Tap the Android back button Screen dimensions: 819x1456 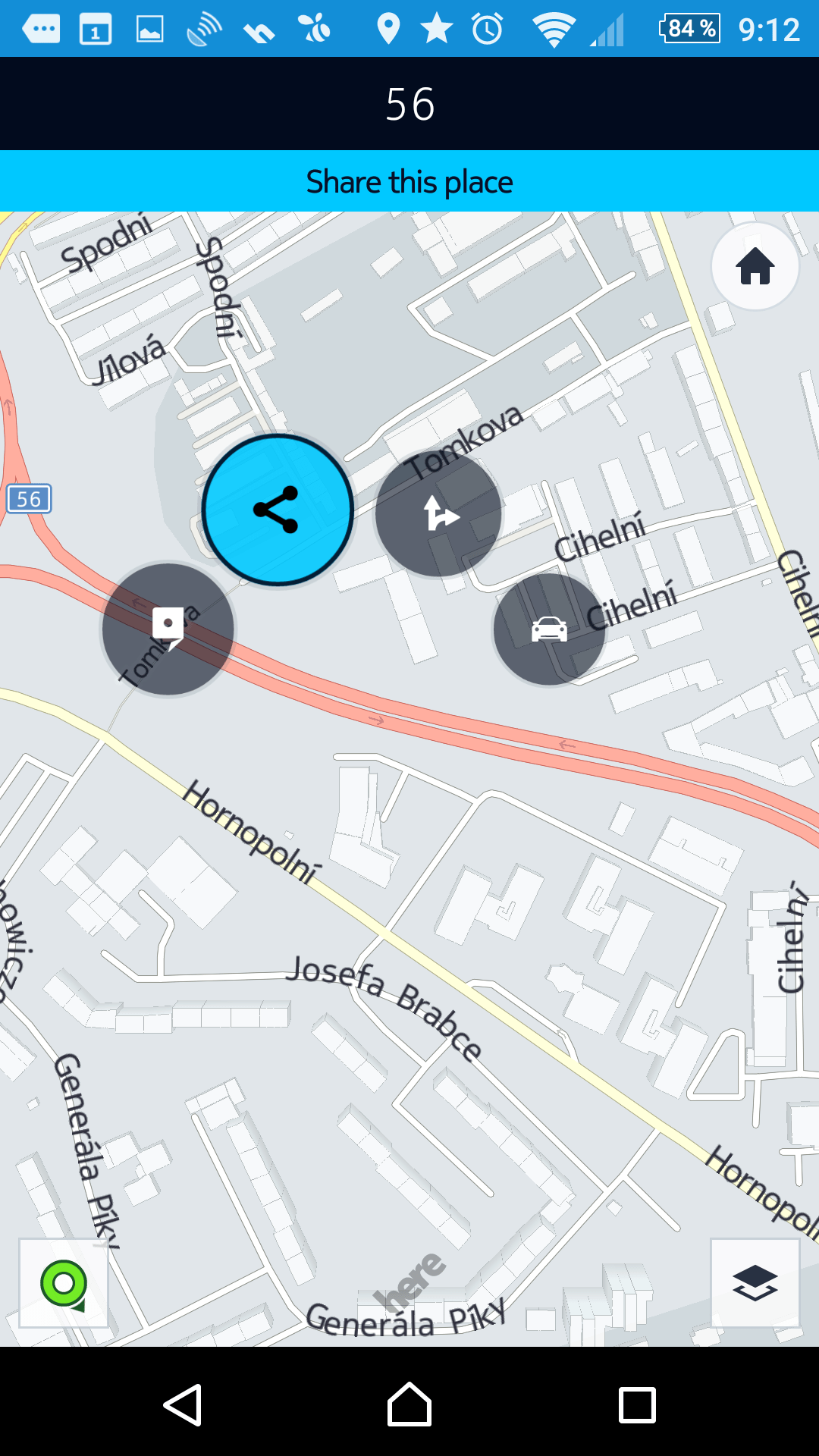(183, 1405)
